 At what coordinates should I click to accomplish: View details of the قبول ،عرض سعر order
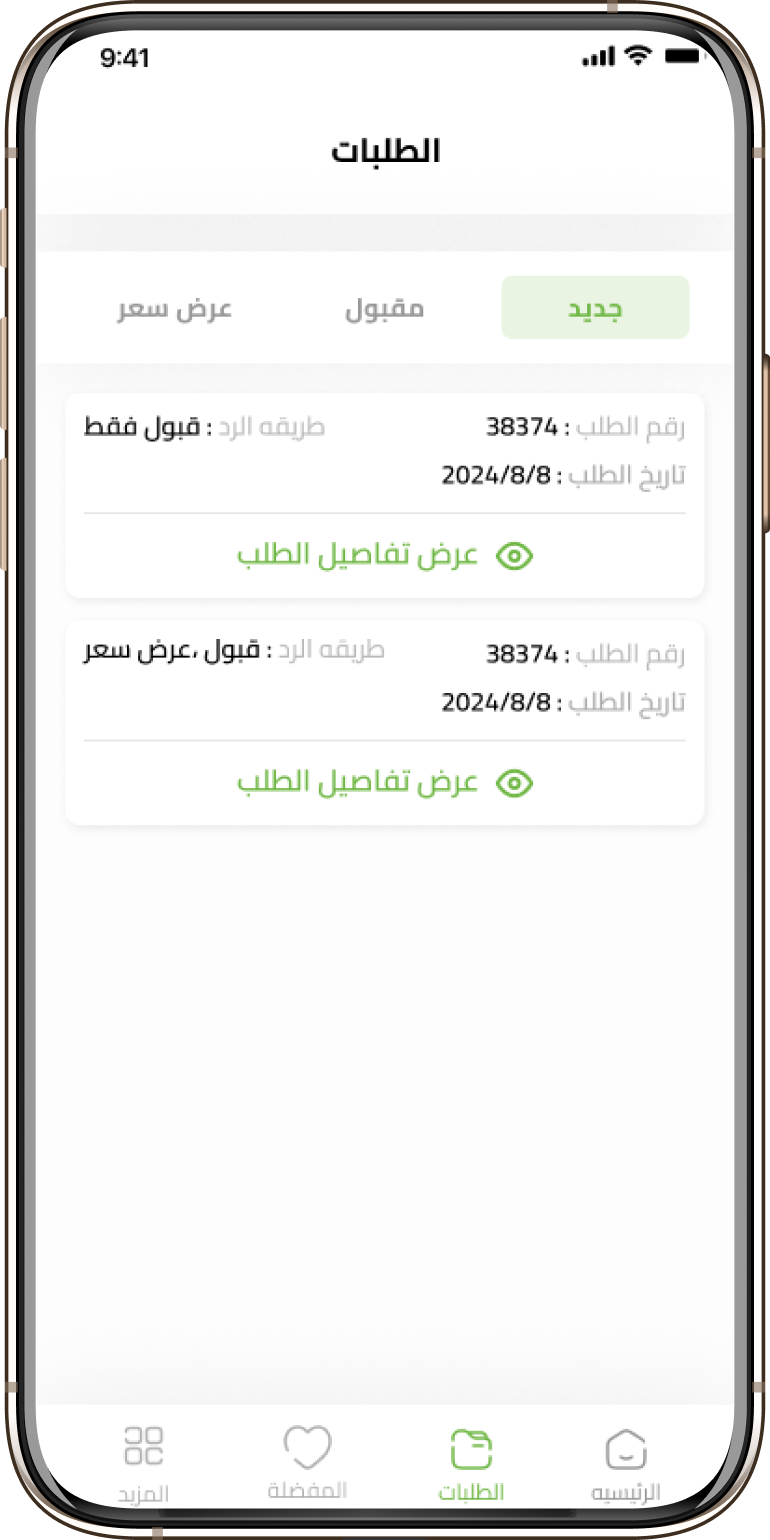tap(385, 783)
